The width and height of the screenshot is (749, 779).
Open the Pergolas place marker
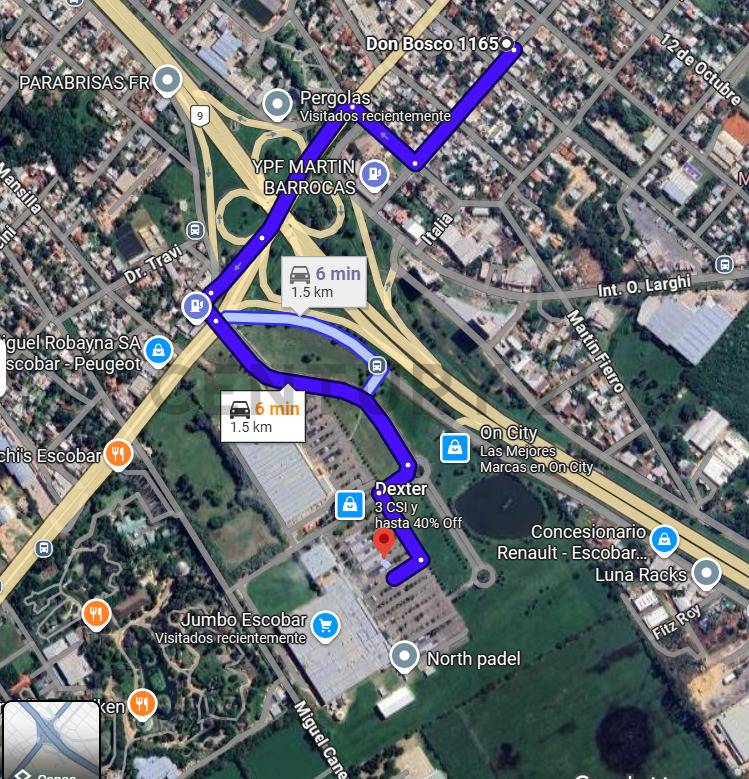tap(277, 102)
